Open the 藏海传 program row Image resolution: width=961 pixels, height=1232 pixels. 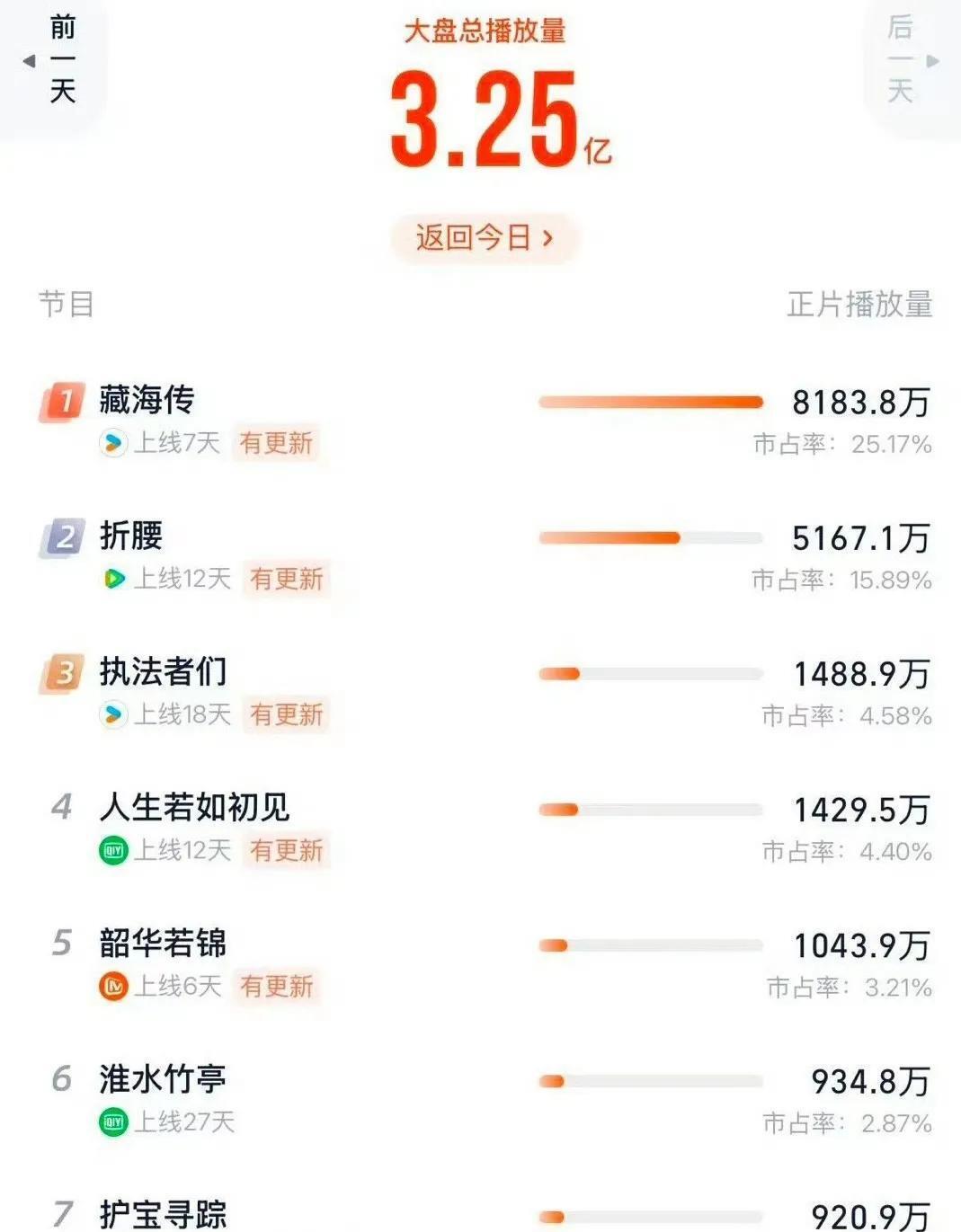(x=147, y=401)
